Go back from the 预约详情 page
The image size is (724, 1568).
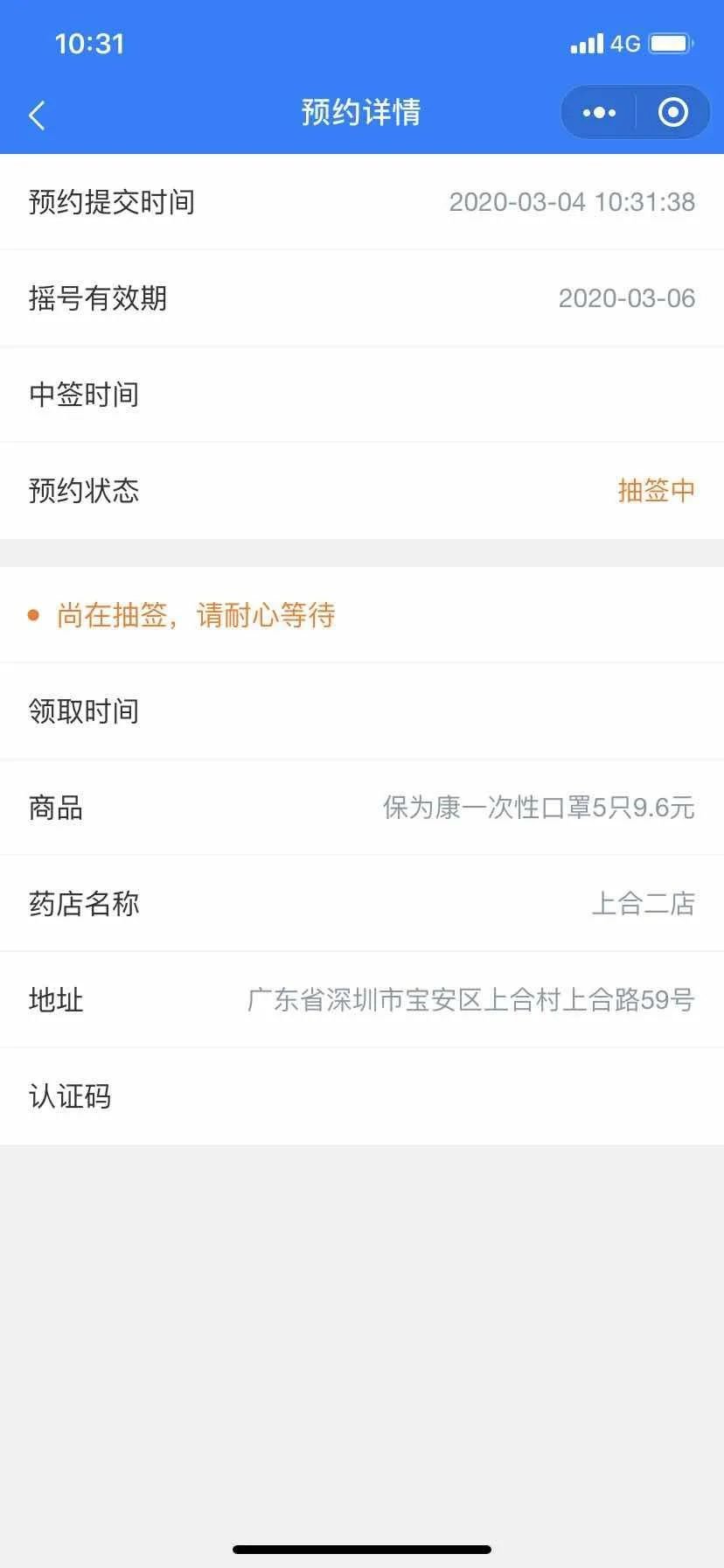coord(37,115)
